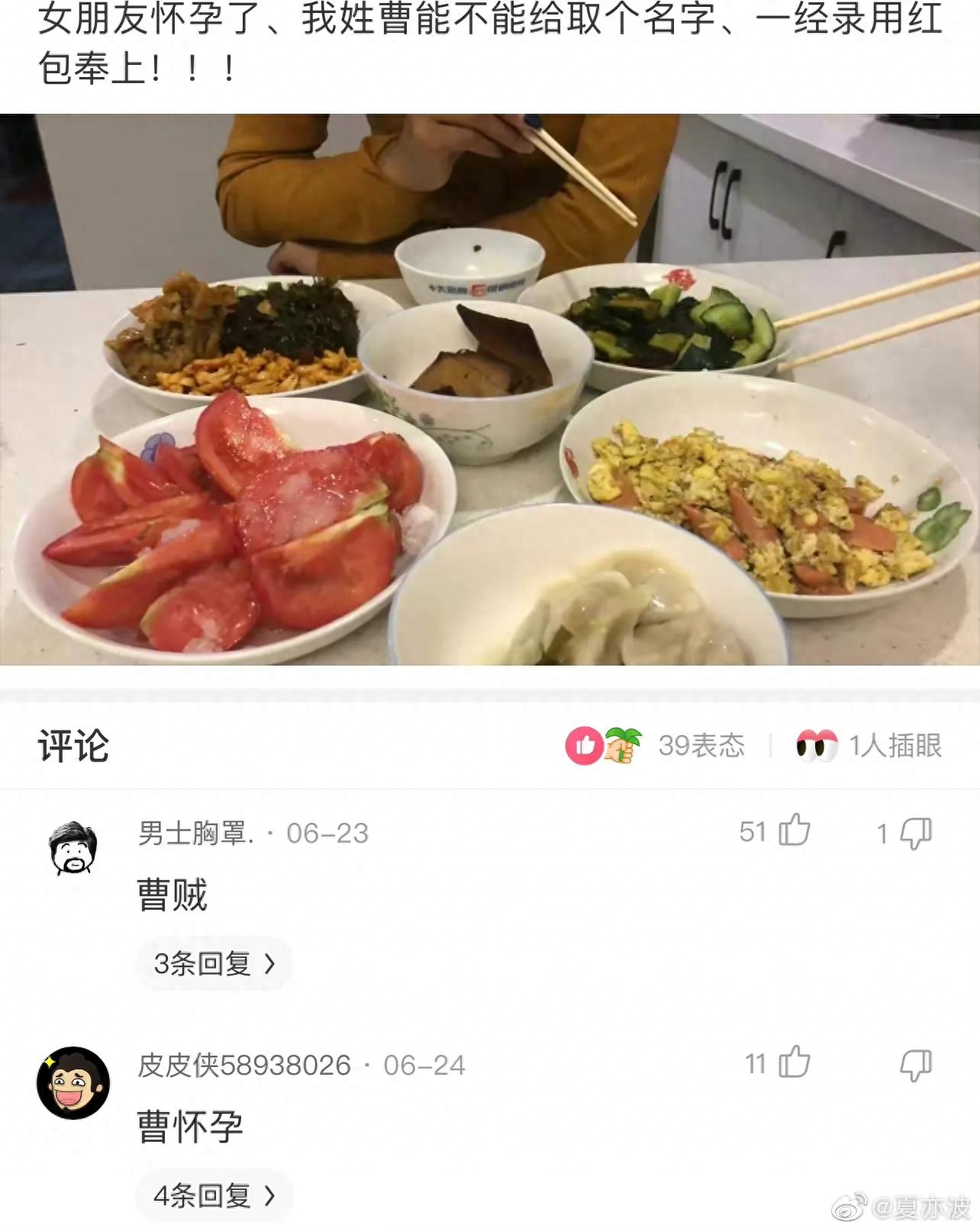The image size is (980, 1232).
Task: Tap the 1人插眼 marker
Action: coord(869,746)
